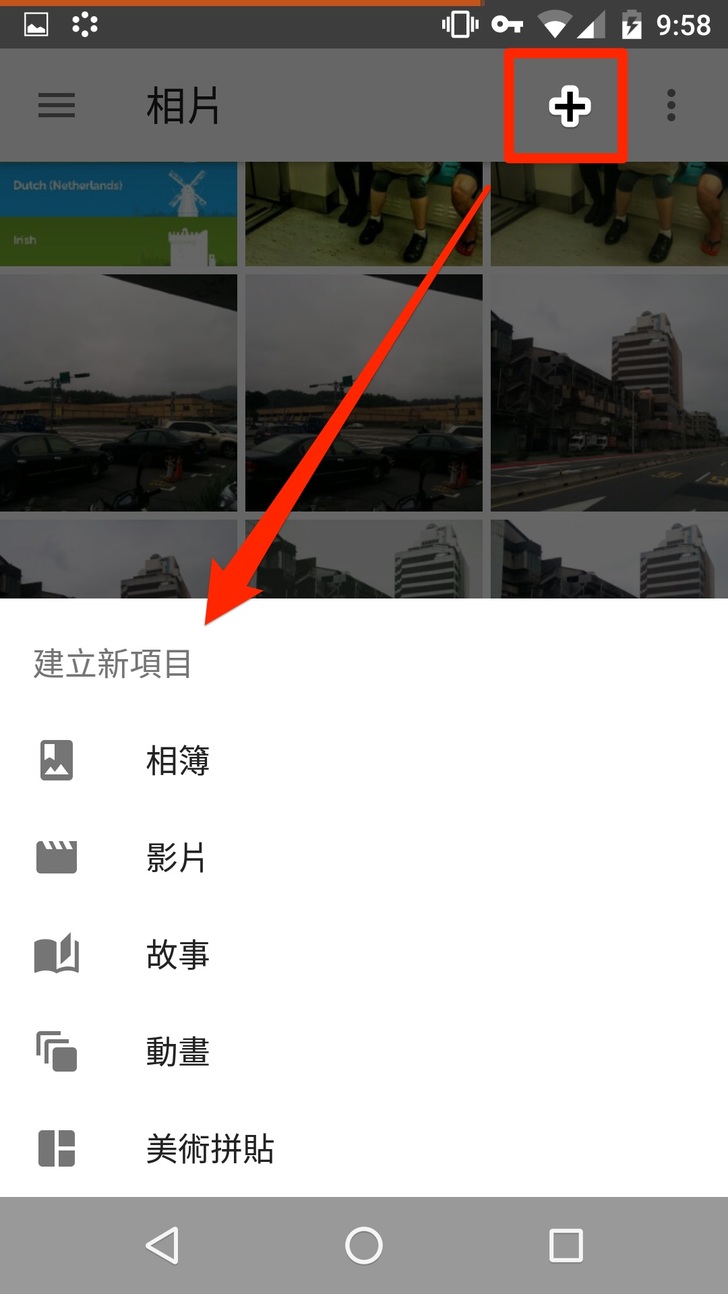This screenshot has width=728, height=1294.
Task: Open the hamburger drawer menu
Action: 57,106
